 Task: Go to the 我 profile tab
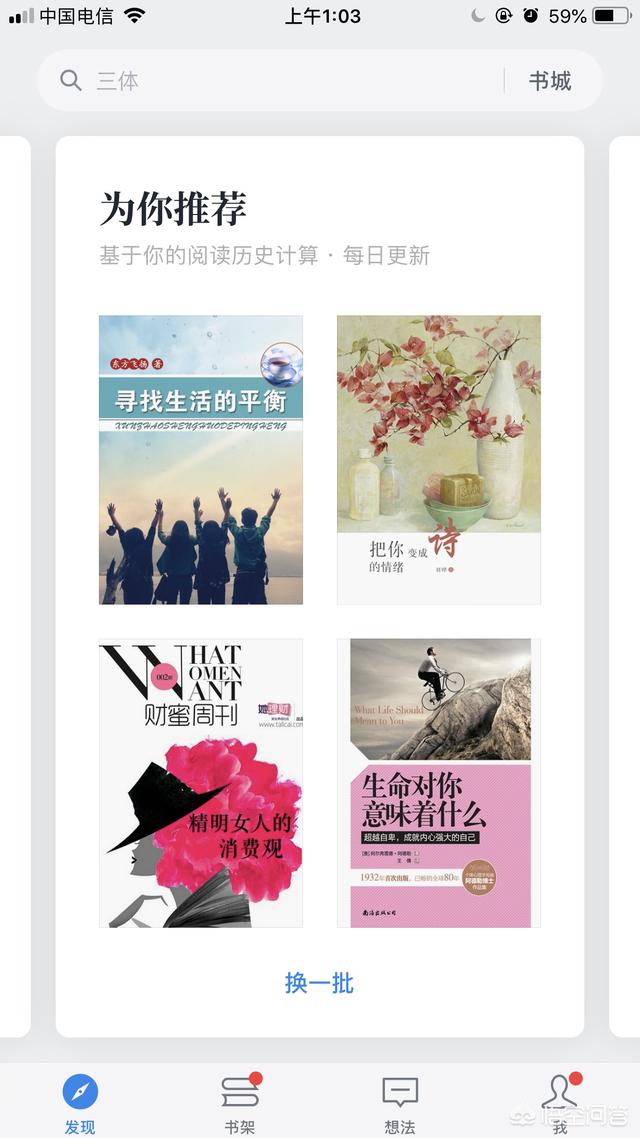point(560,1103)
